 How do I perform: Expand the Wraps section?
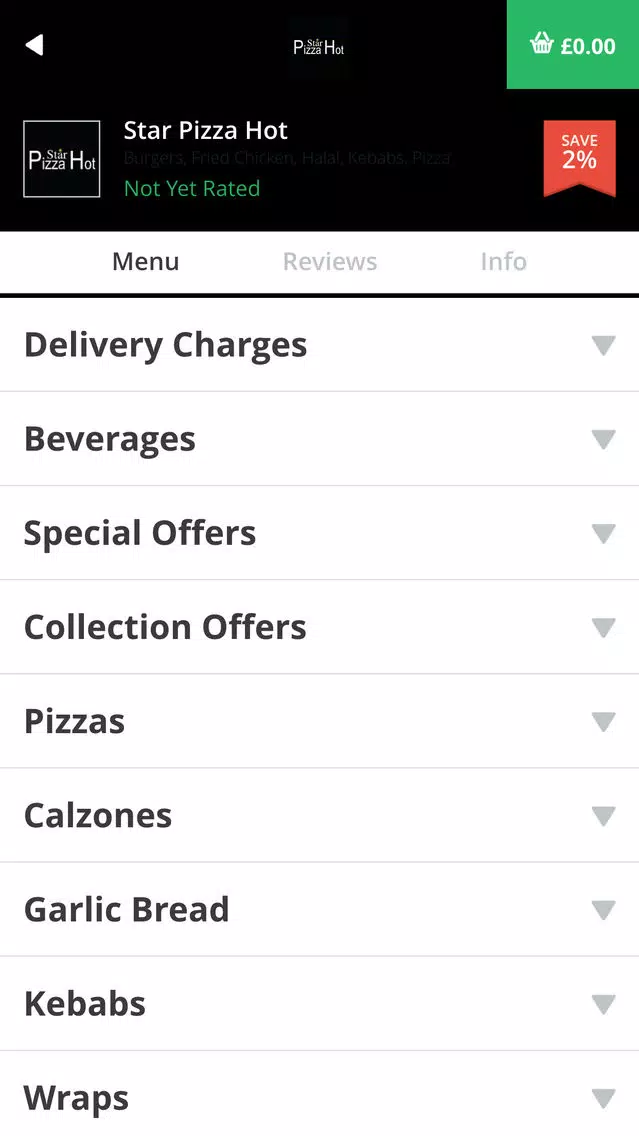point(320,1094)
